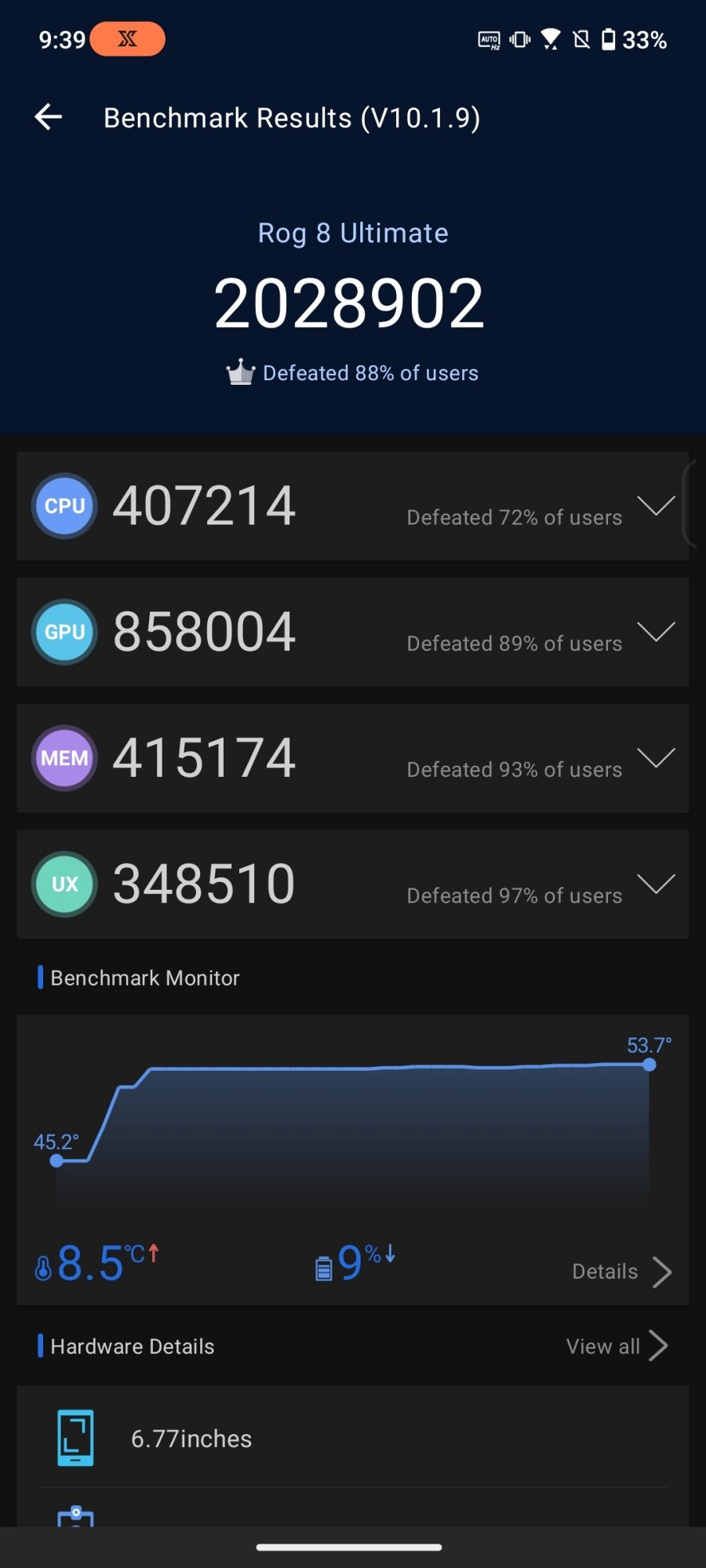Screen dimensions: 706x1568
Task: Expand the MEM score section
Action: [x=656, y=757]
